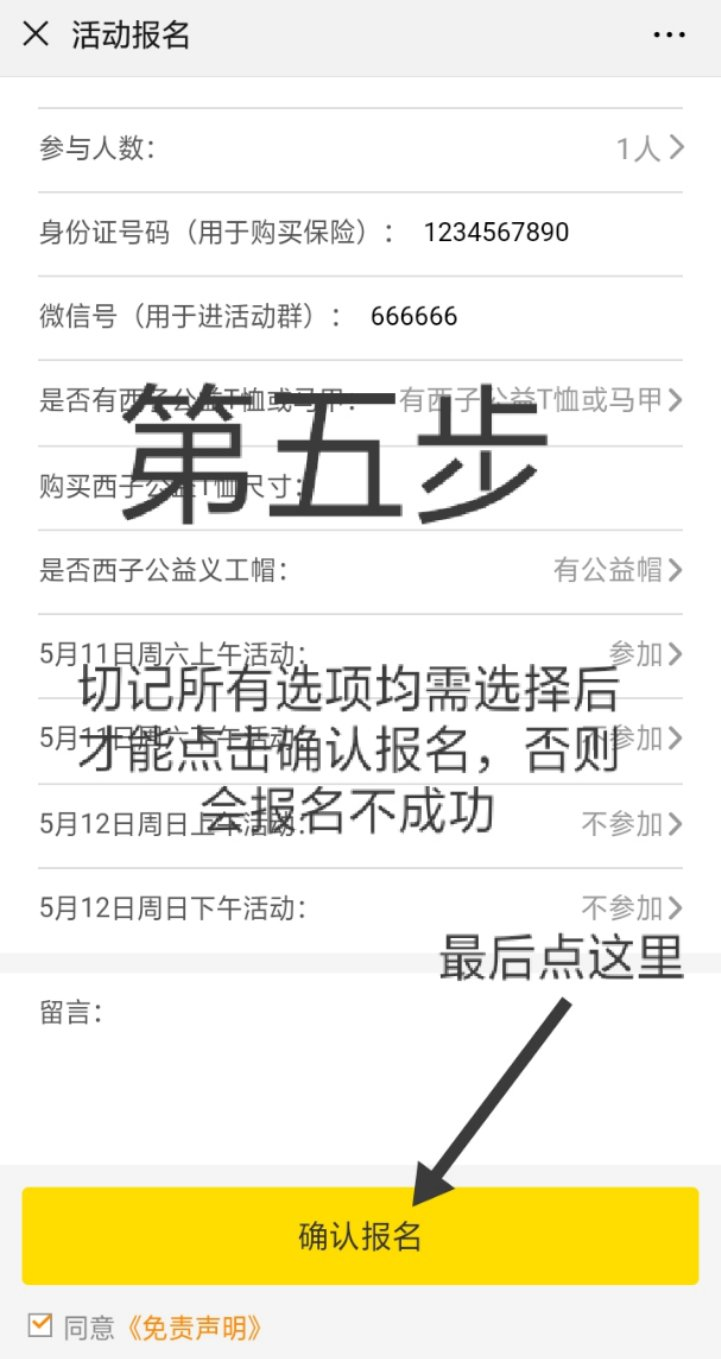721x1359 pixels.
Task: Open the three-dot overflow menu
Action: [668, 35]
